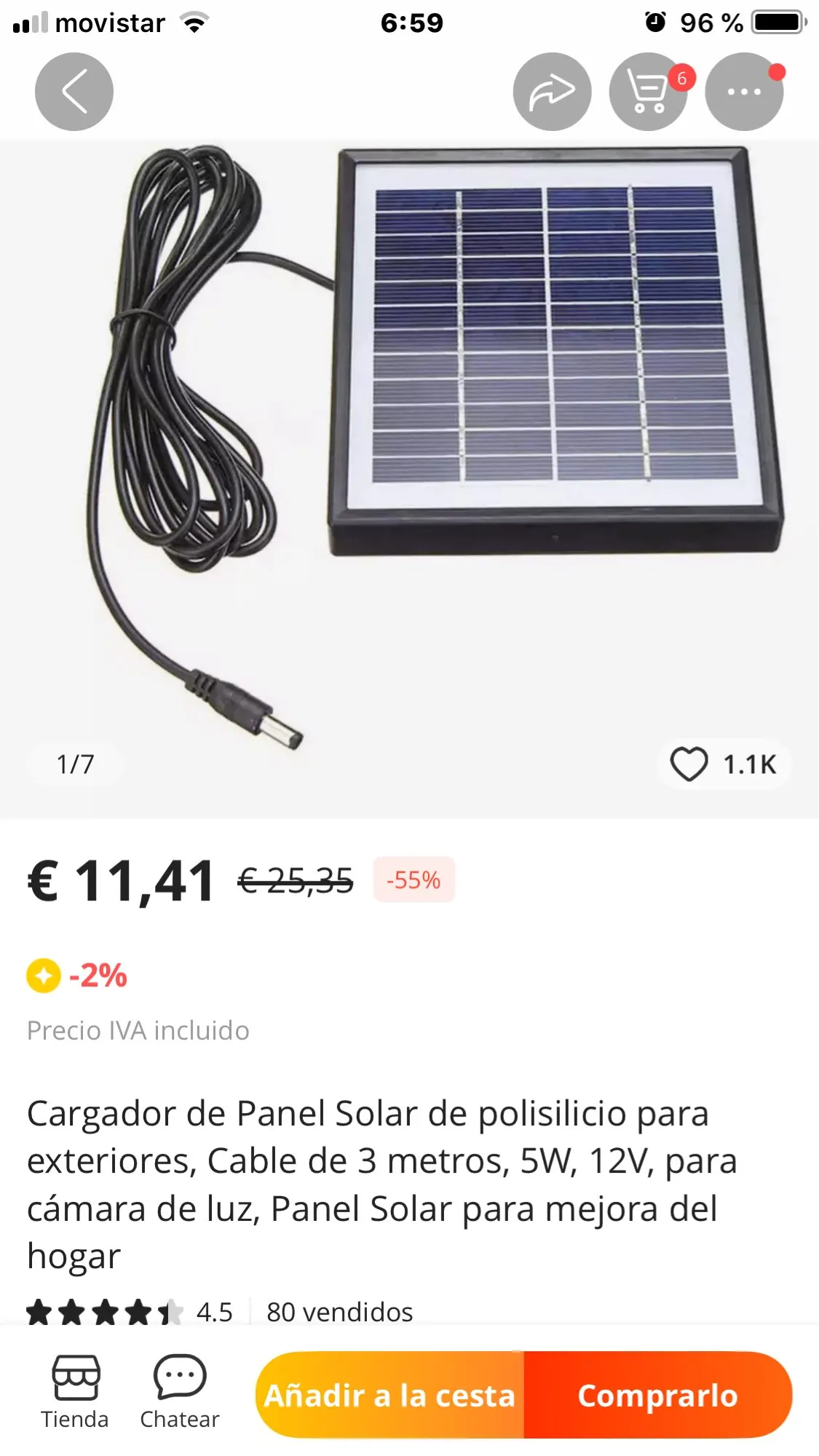View the 4.5 star rating reviews
The width and height of the screenshot is (819, 1456).
[x=131, y=1312]
